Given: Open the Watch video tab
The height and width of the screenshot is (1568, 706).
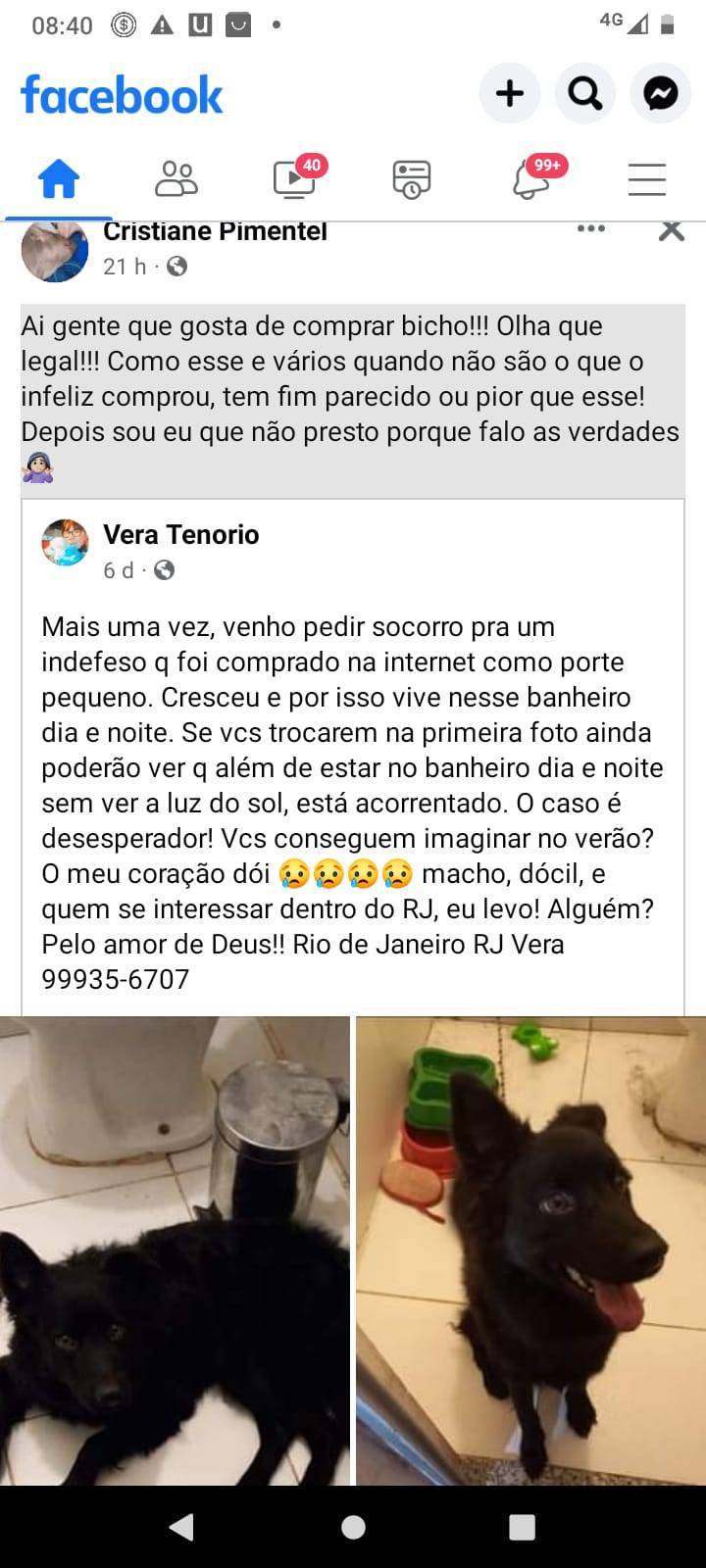Looking at the screenshot, I should [295, 178].
